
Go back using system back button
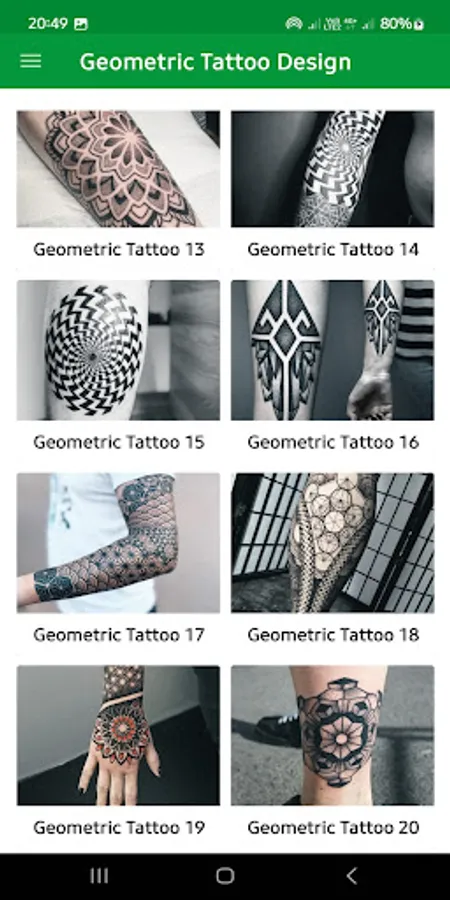pos(351,876)
